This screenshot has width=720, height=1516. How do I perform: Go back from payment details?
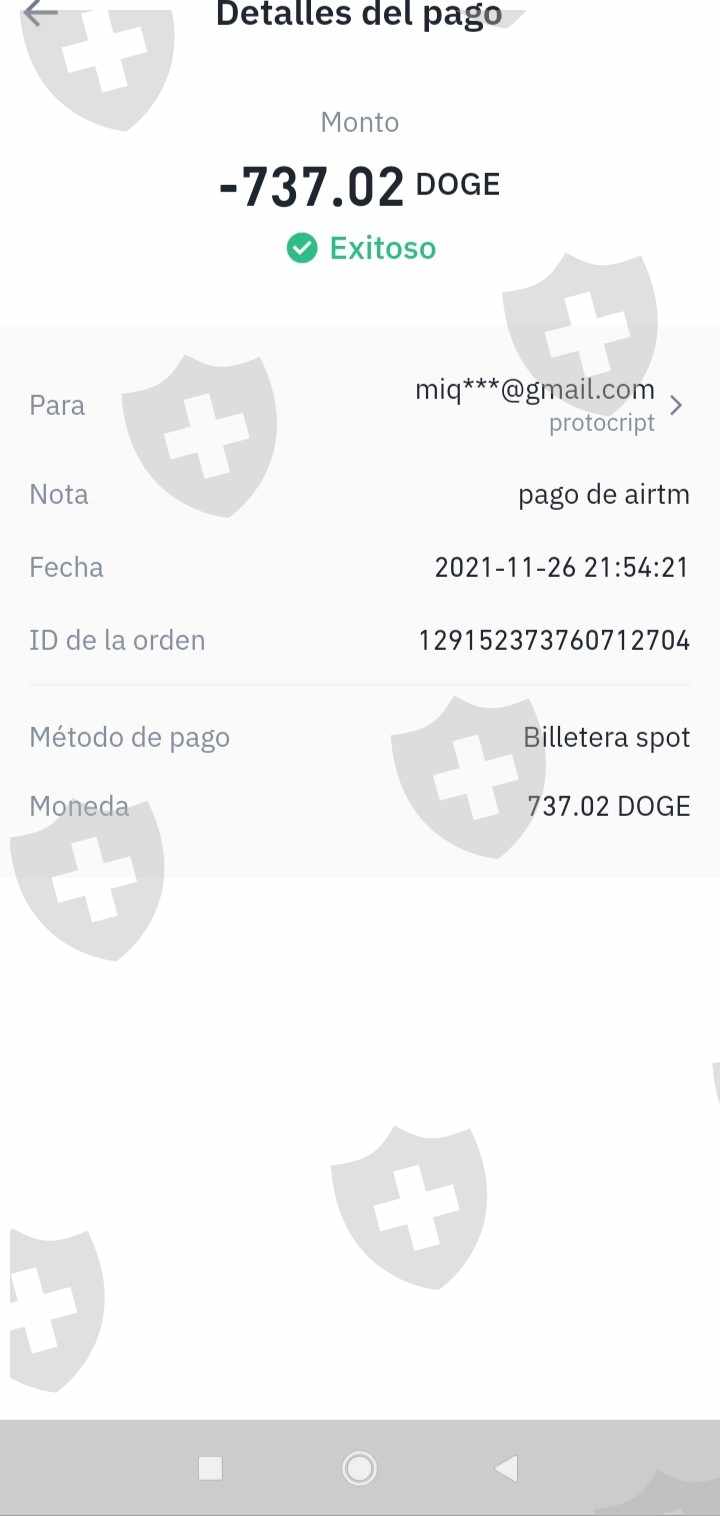(x=40, y=13)
